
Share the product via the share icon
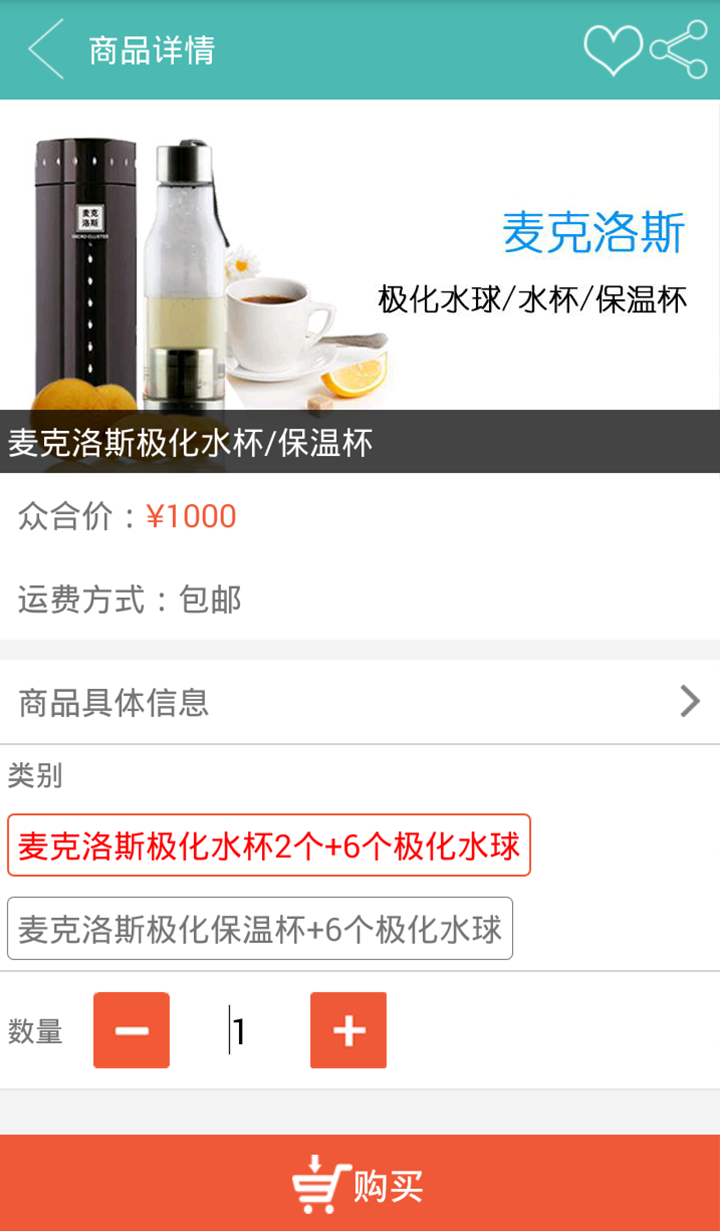pos(679,47)
